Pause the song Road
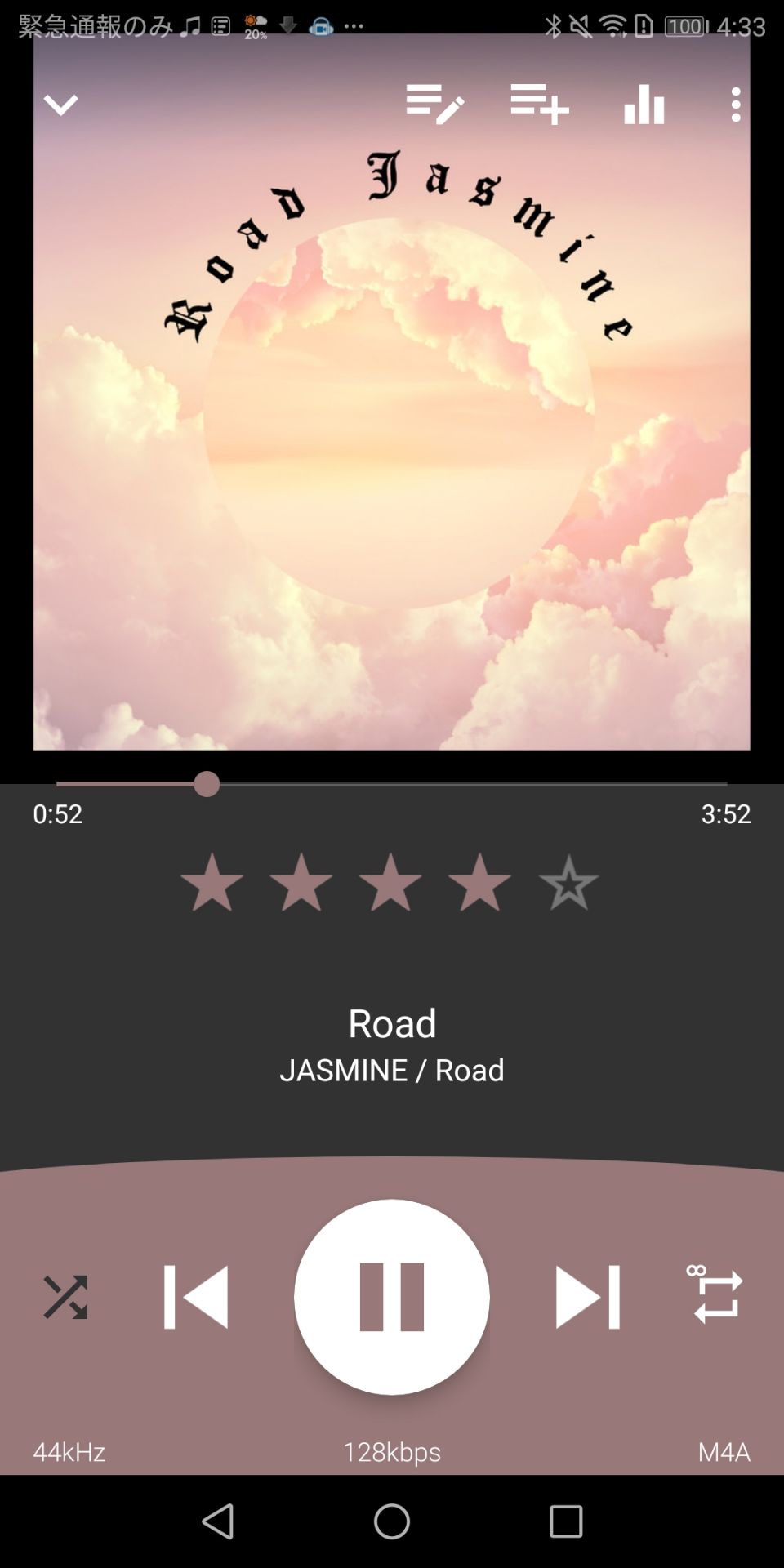The width and height of the screenshot is (784, 1568). [x=392, y=1297]
